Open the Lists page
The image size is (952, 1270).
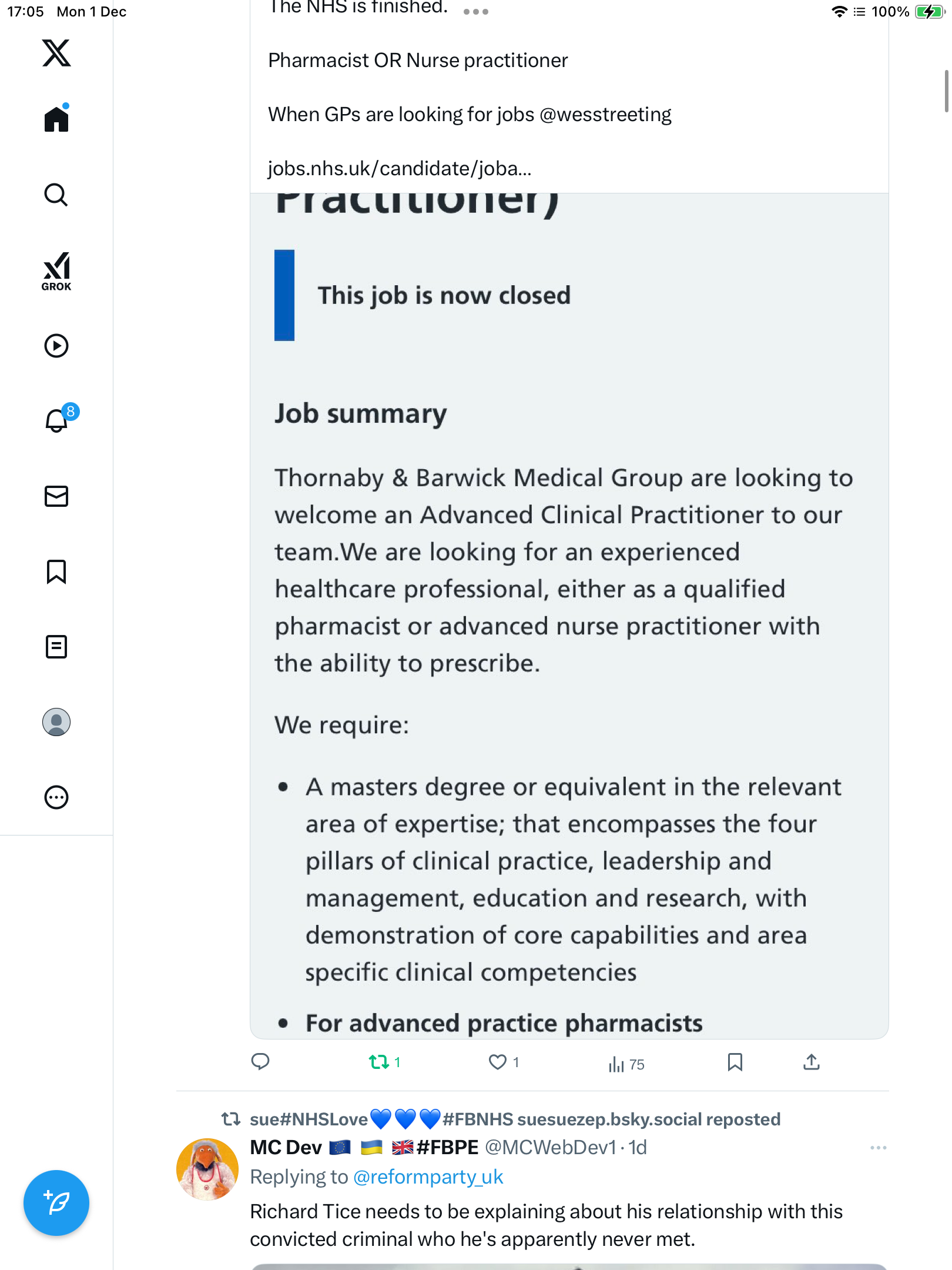click(56, 647)
